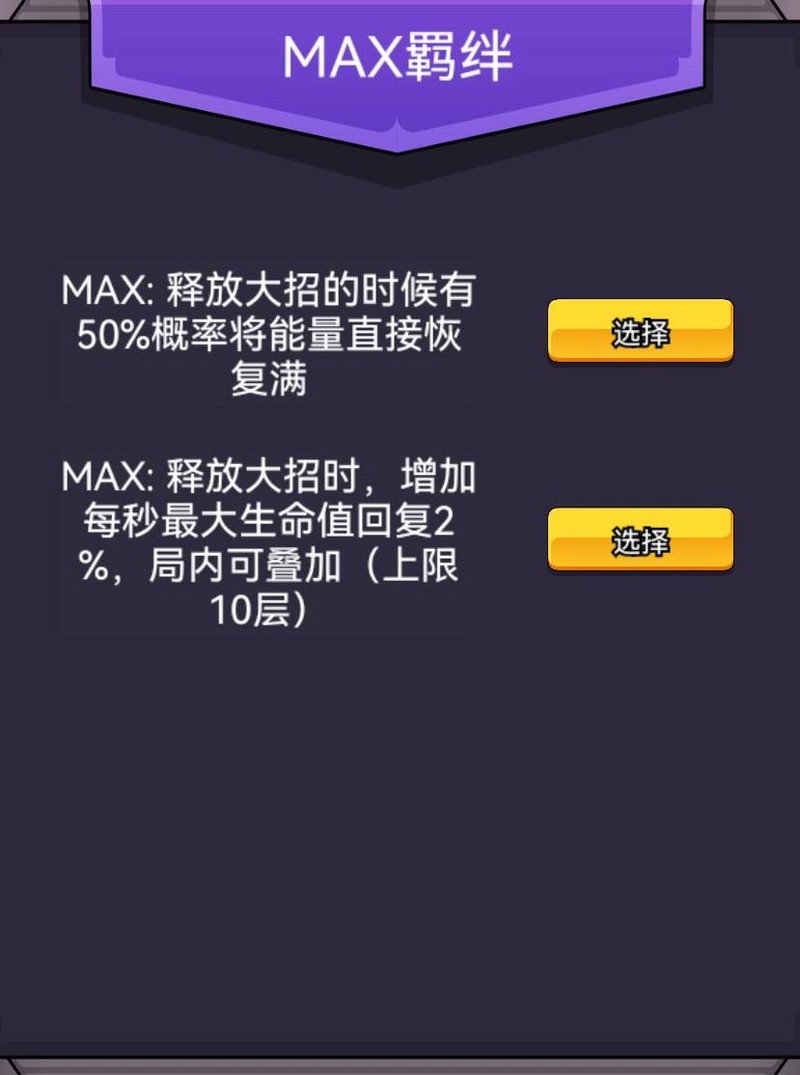Choose the 2% health regen MAX bond
800x1075 pixels.
640,540
